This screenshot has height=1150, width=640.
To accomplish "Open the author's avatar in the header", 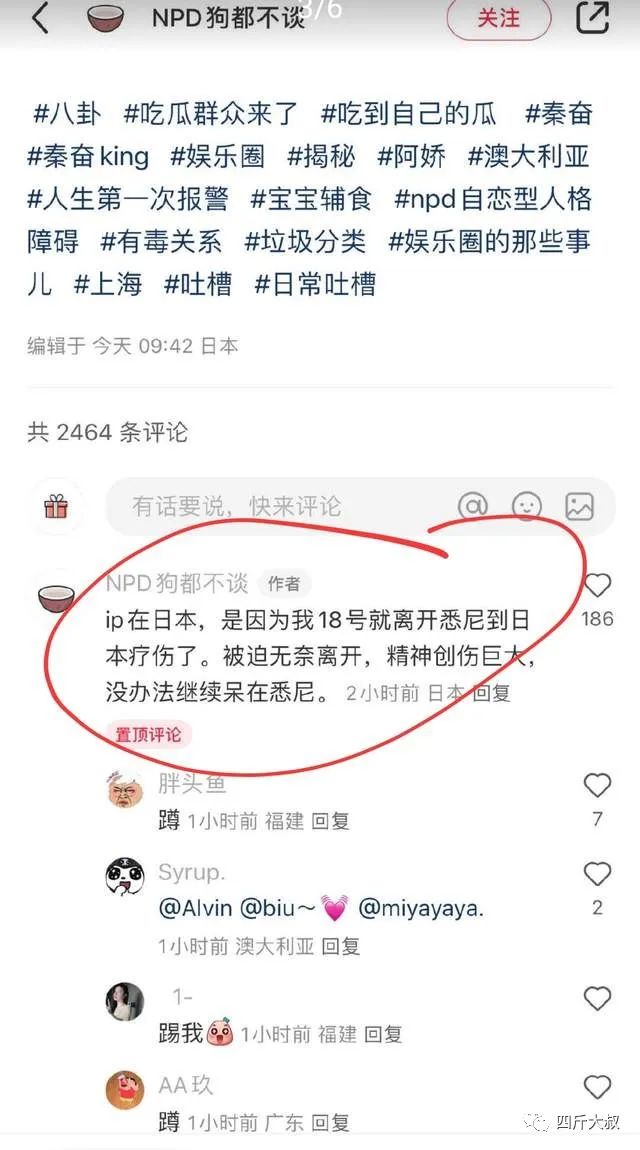I will 106,18.
